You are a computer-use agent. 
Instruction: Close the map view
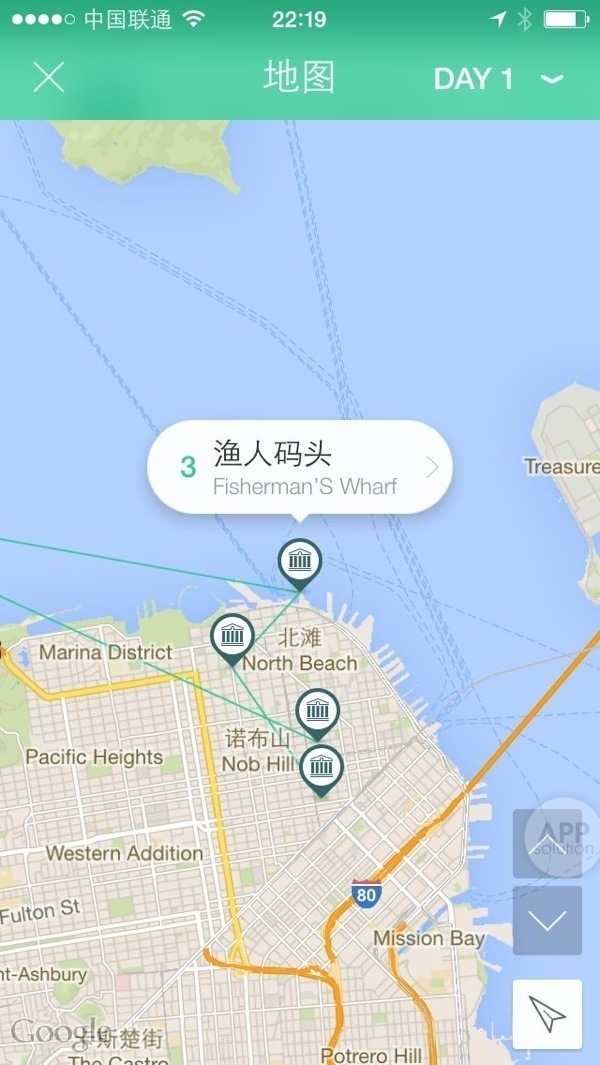48,77
